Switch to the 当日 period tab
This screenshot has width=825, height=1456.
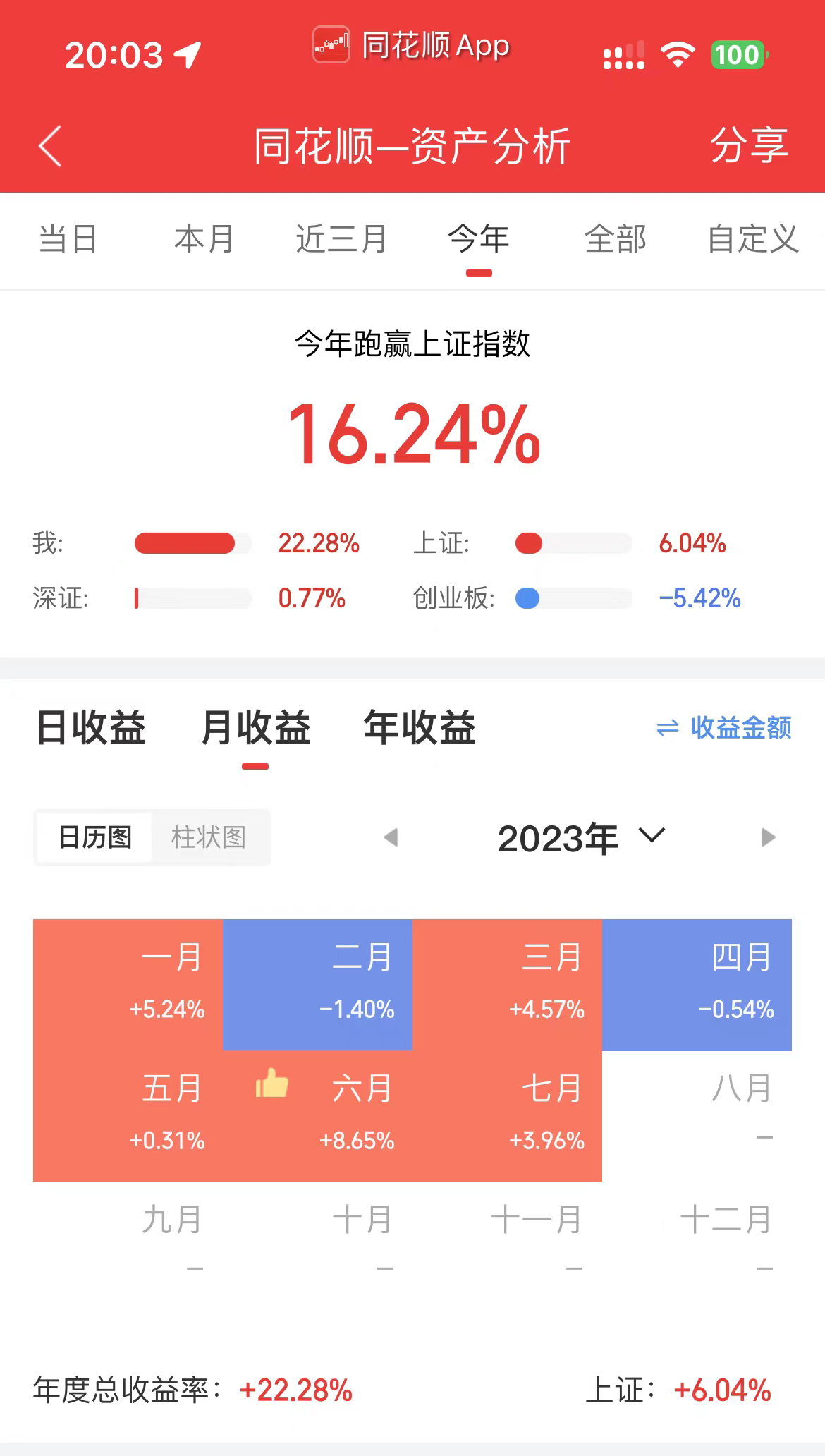(68, 239)
